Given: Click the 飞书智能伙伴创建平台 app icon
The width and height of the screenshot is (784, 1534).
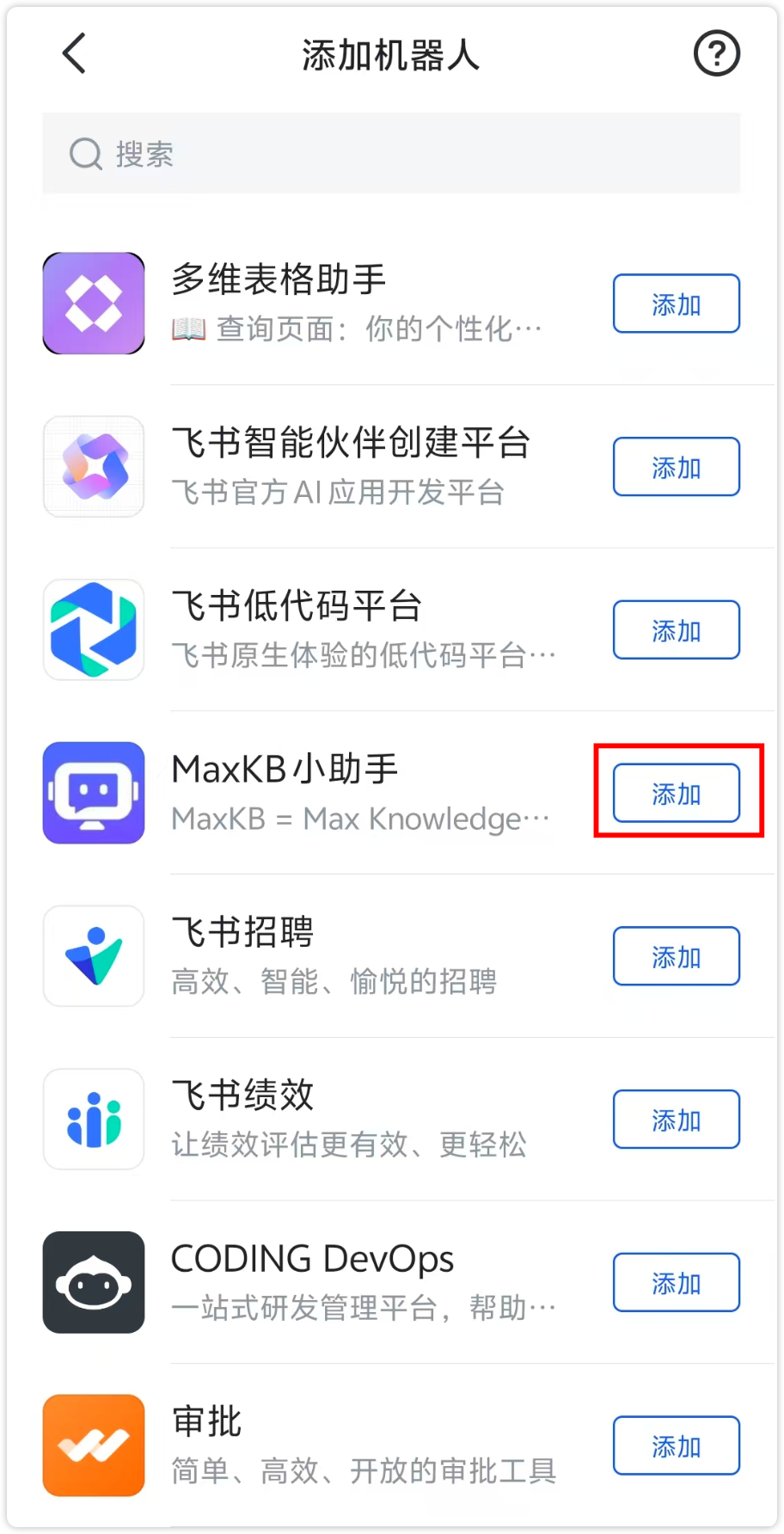Looking at the screenshot, I should coord(93,466).
